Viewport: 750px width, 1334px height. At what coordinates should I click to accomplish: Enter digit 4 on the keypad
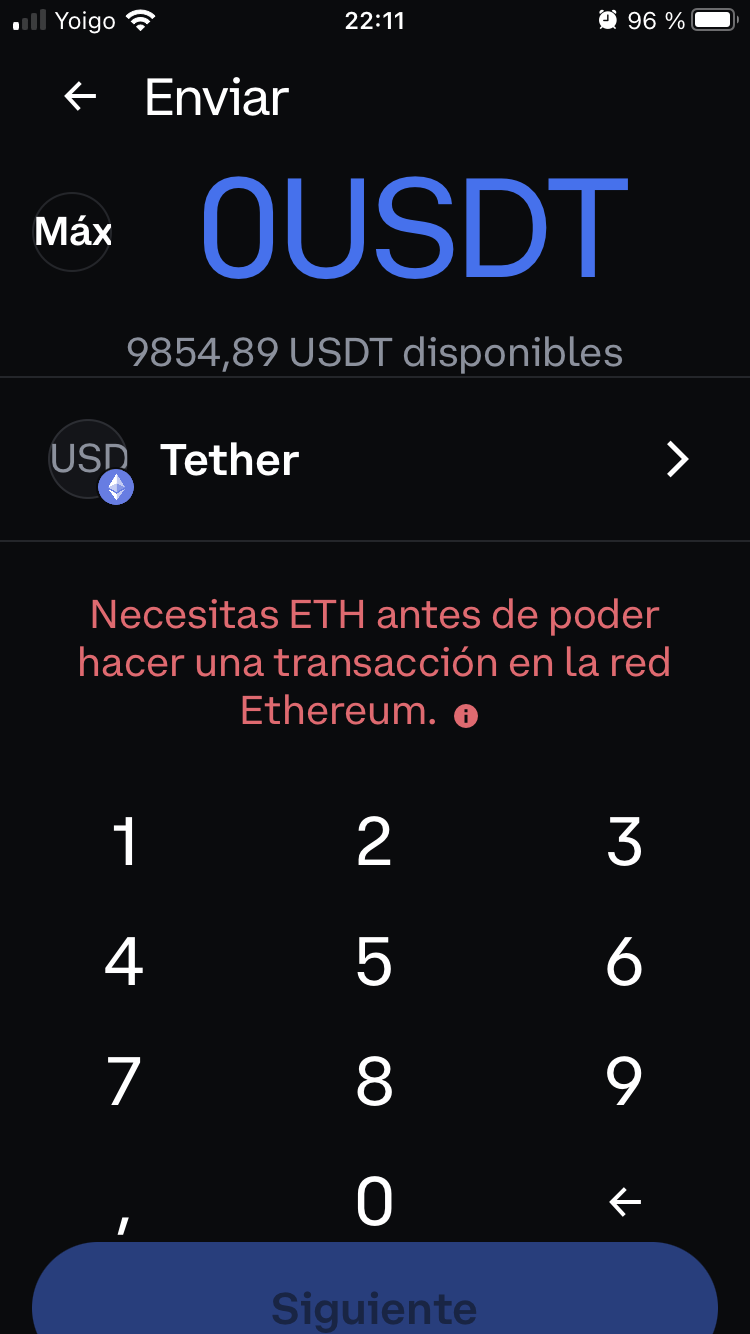[124, 962]
